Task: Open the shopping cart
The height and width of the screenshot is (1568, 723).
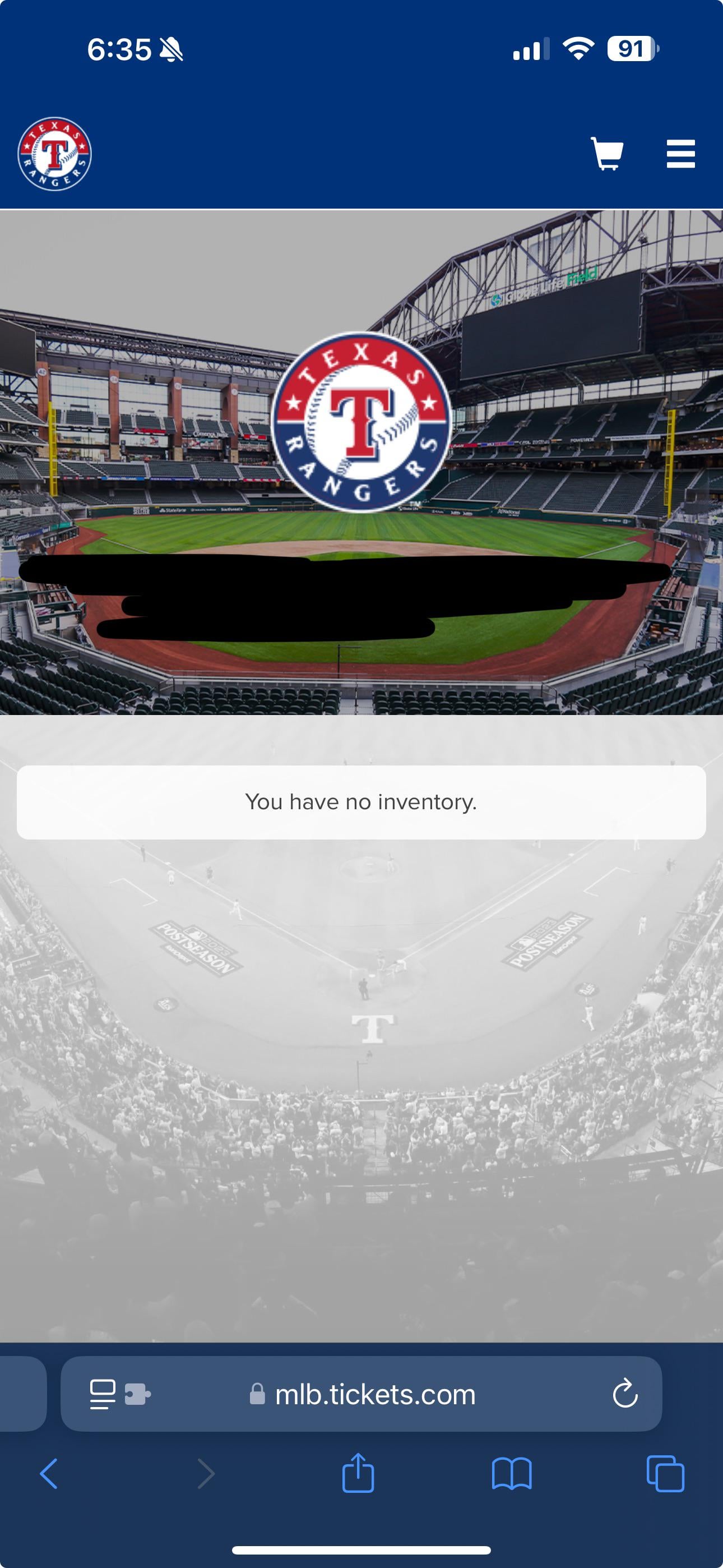Action: pos(607,154)
